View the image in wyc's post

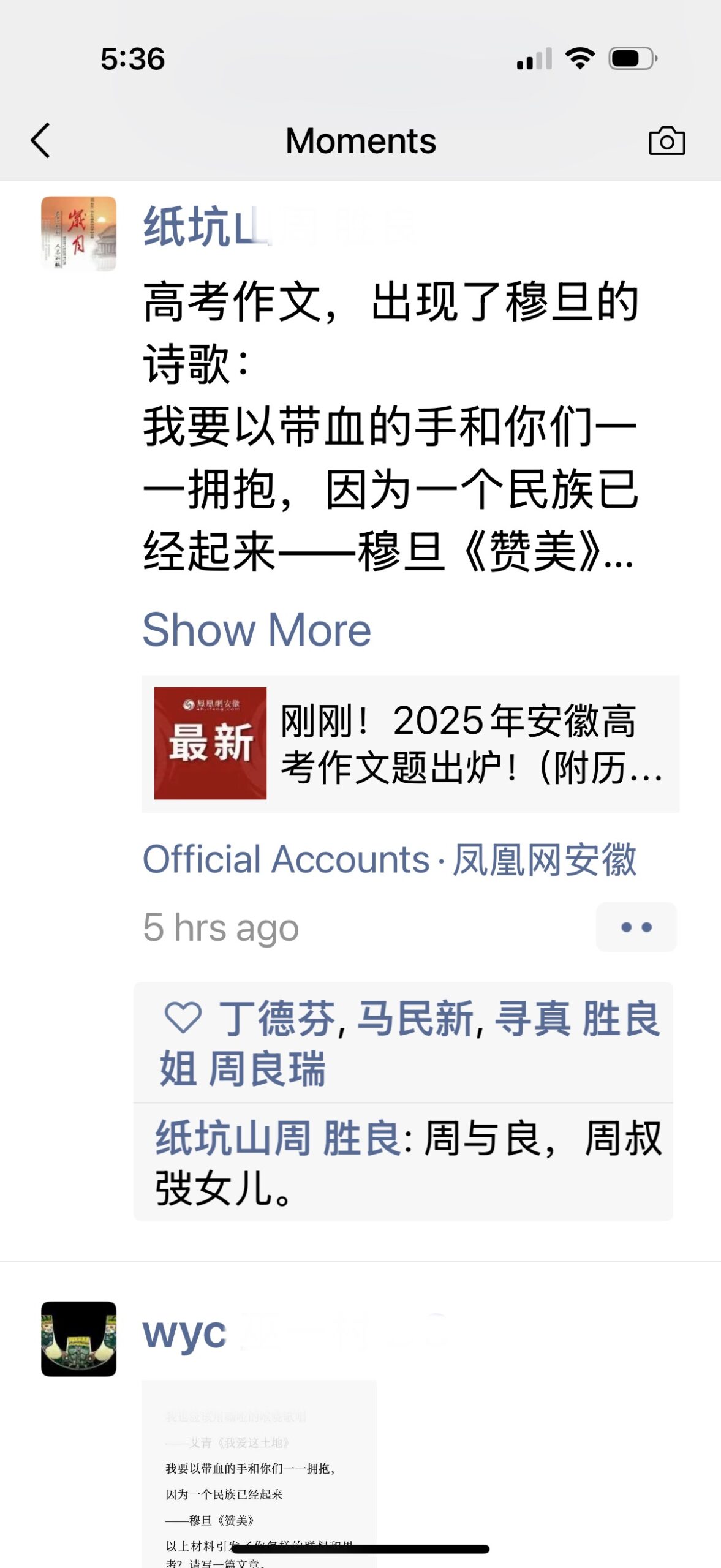click(x=259, y=1470)
